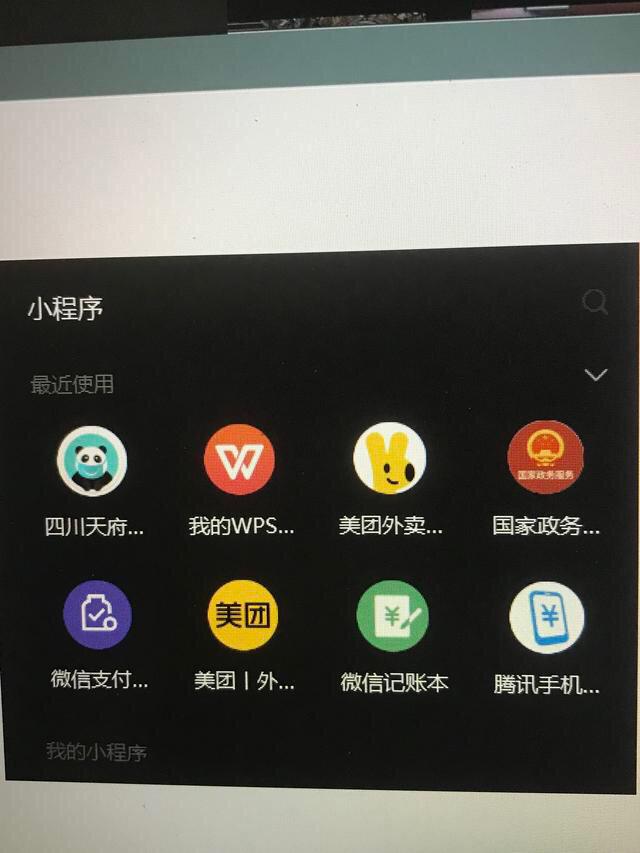
Task: Collapse the 最近使用 section chevron
Action: click(596, 375)
